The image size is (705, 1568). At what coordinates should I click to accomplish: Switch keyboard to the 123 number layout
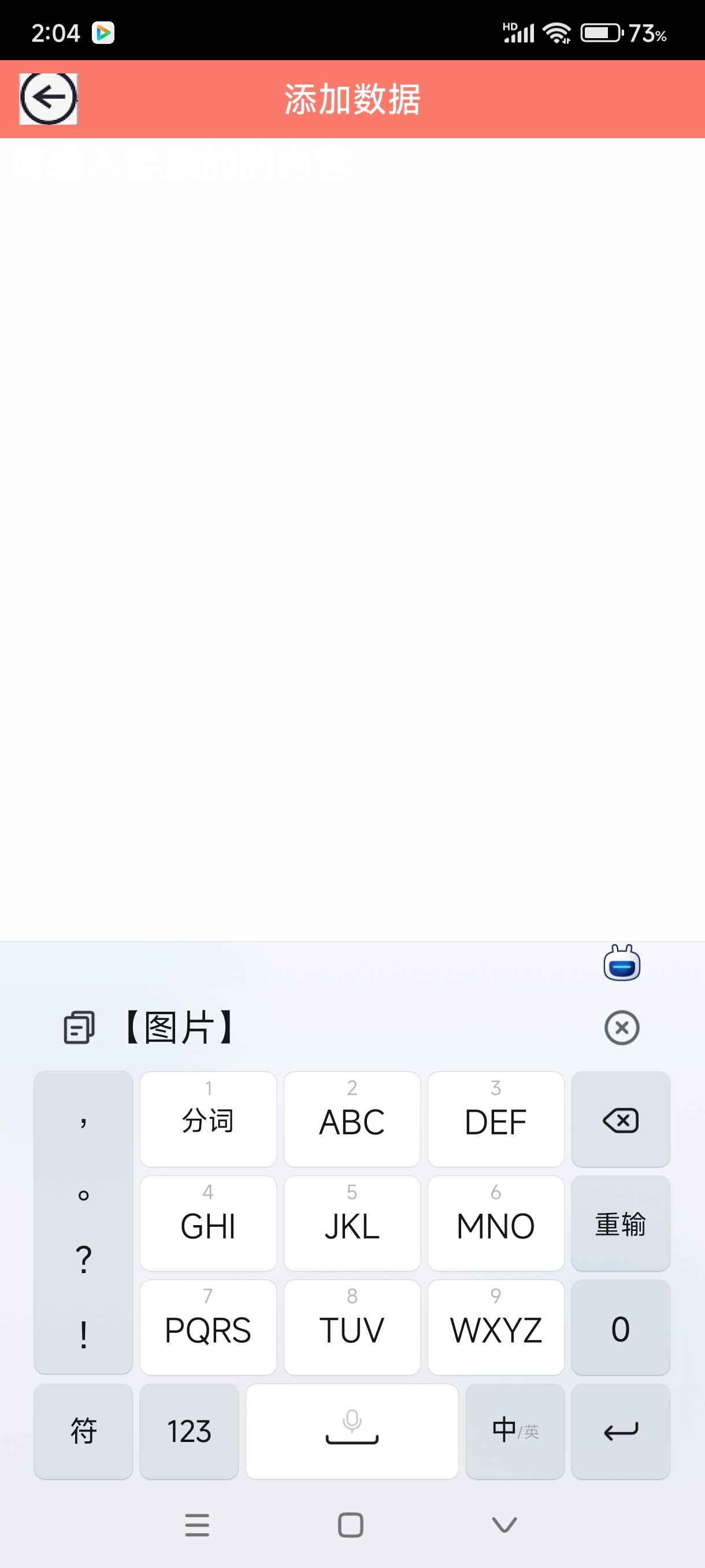click(188, 1430)
